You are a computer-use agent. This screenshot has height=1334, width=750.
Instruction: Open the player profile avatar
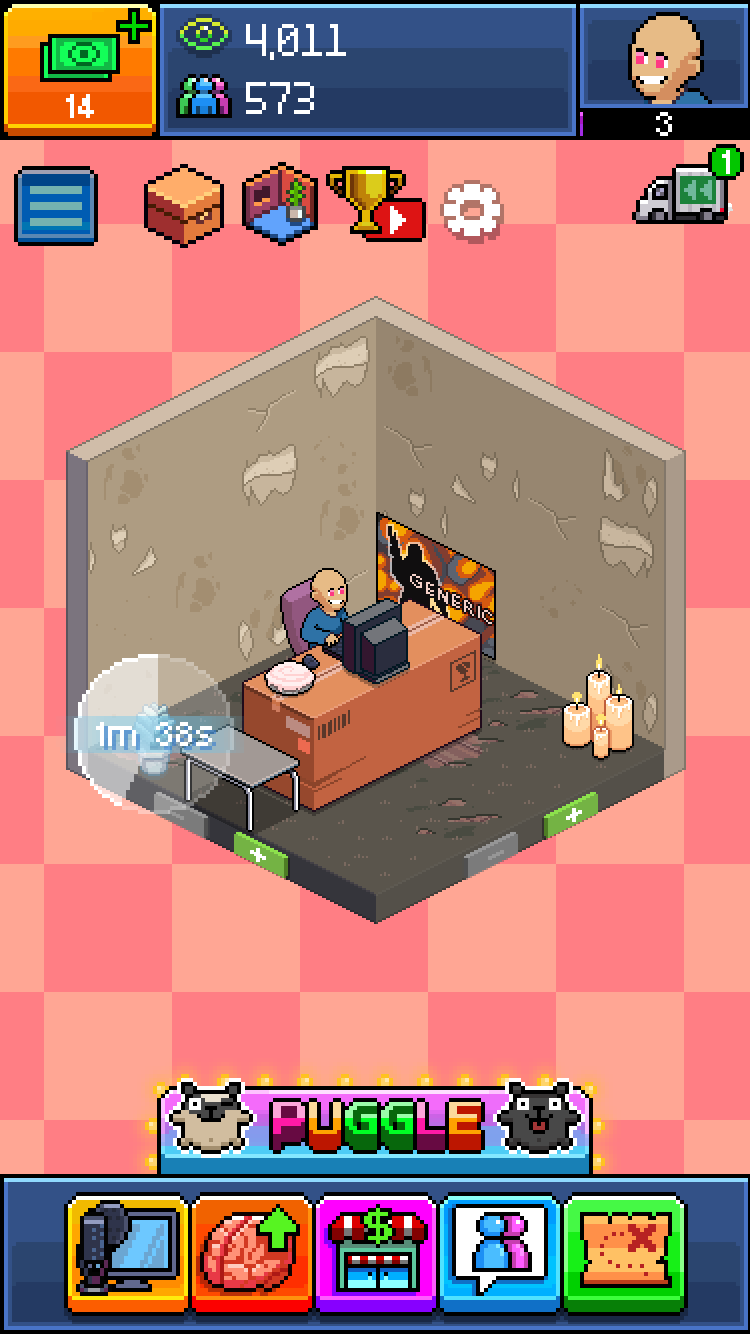664,58
